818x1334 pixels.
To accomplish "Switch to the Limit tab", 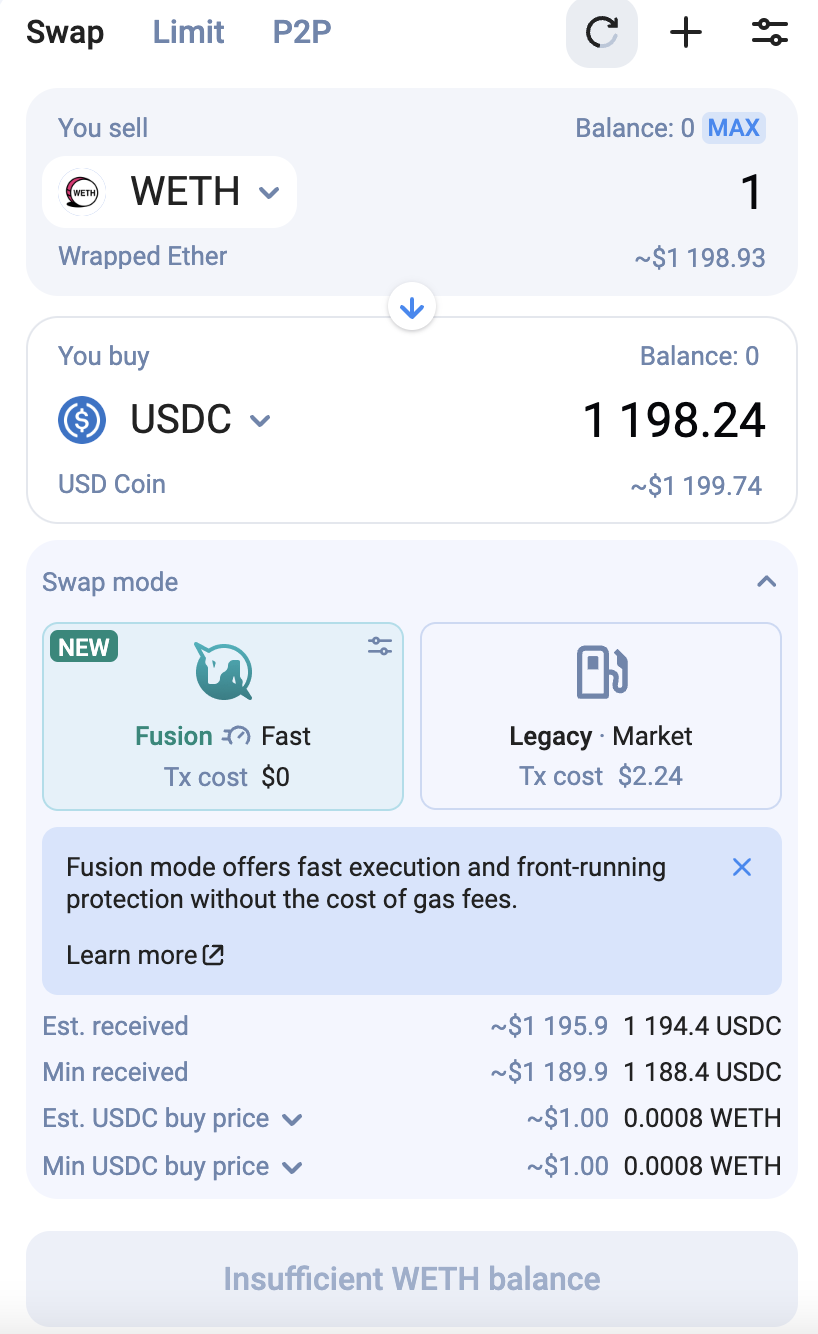I will pos(188,32).
